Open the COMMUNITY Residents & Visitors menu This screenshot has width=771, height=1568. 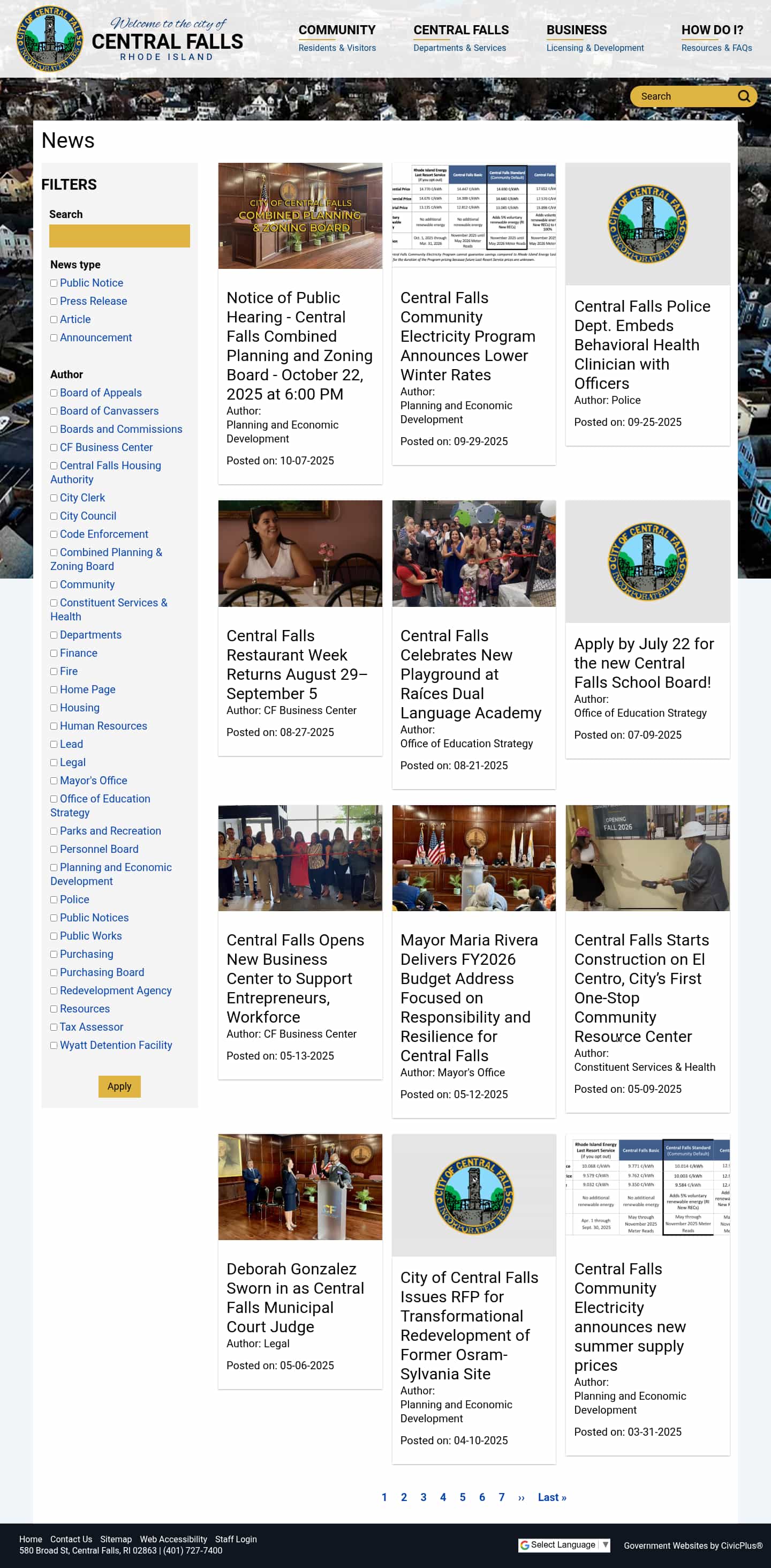coord(337,37)
